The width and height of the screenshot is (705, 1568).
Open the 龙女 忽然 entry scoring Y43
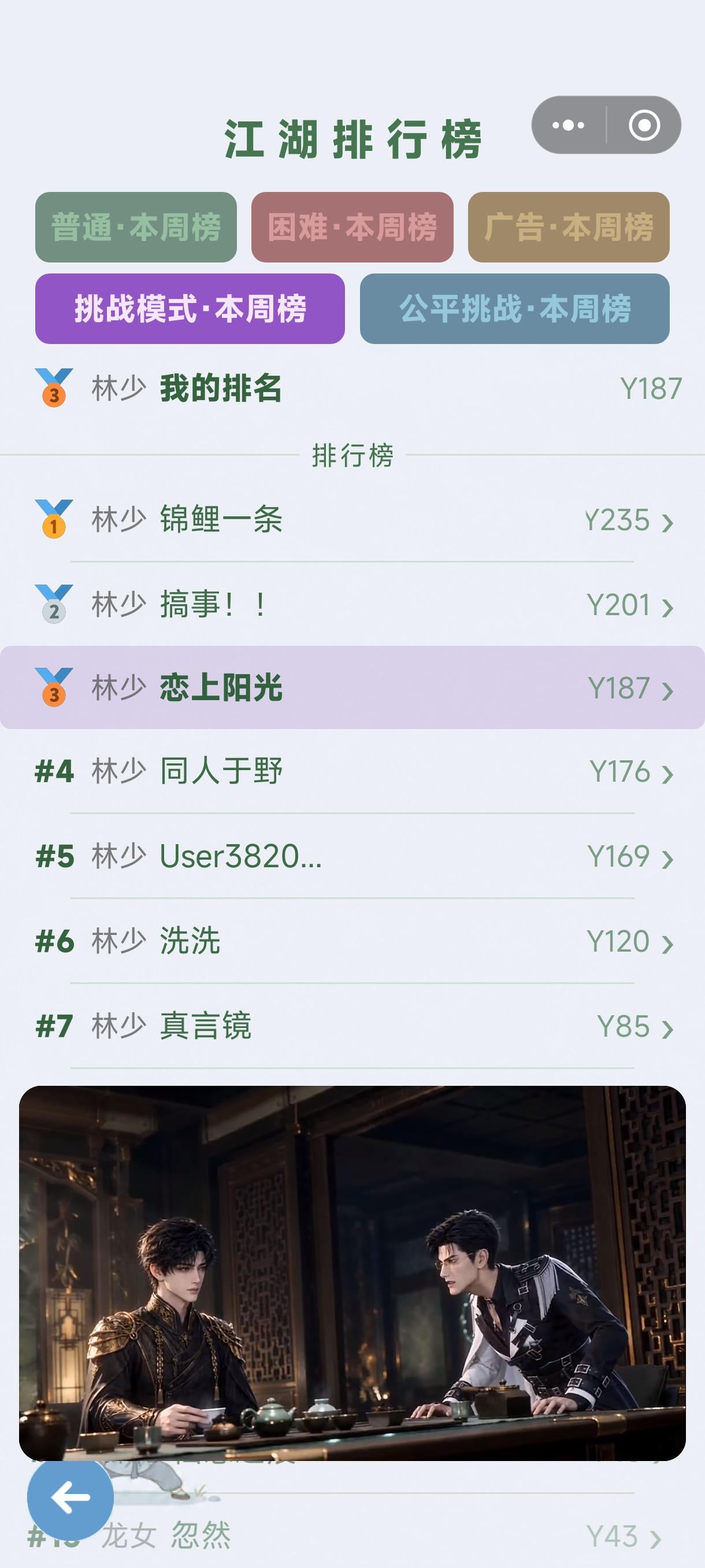352,1535
